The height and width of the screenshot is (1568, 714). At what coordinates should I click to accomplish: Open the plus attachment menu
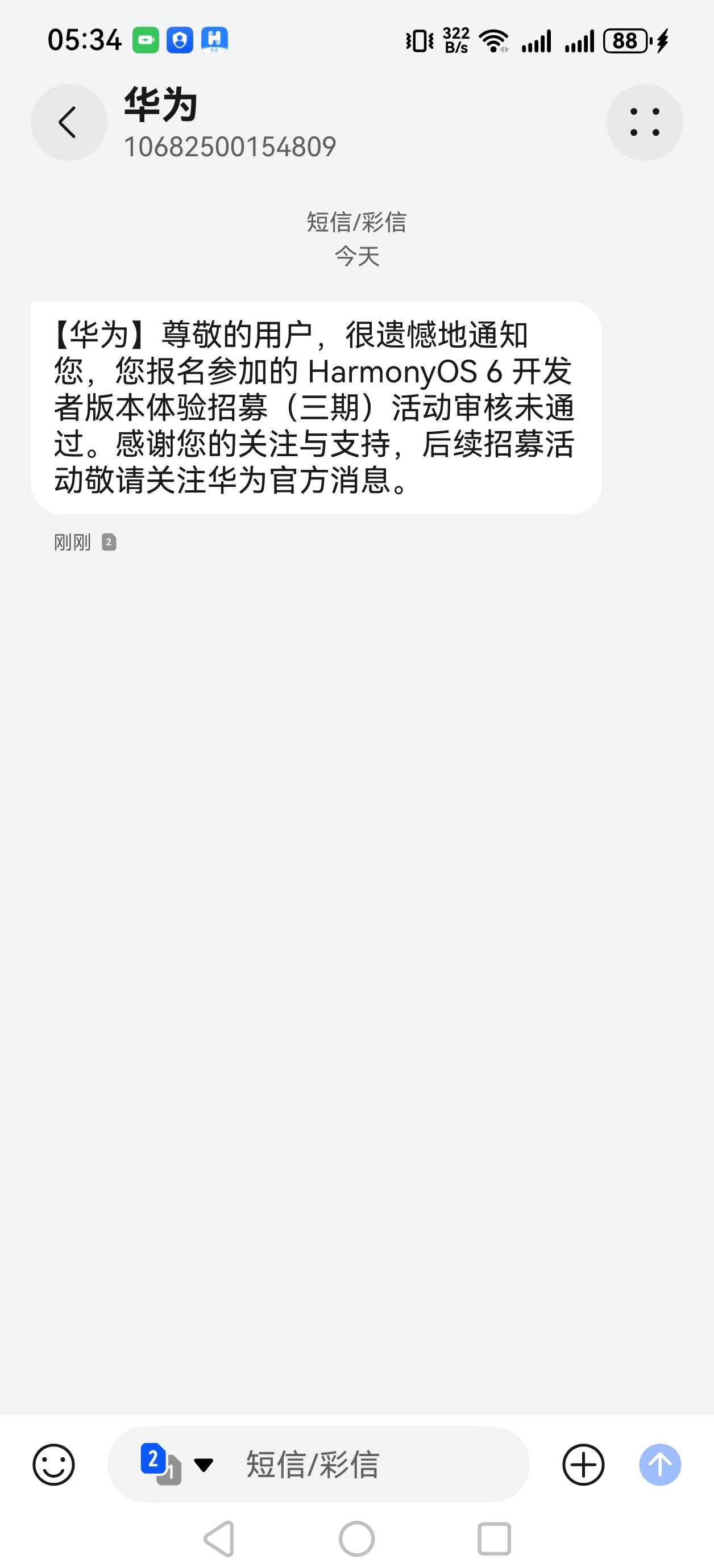coord(583,1464)
